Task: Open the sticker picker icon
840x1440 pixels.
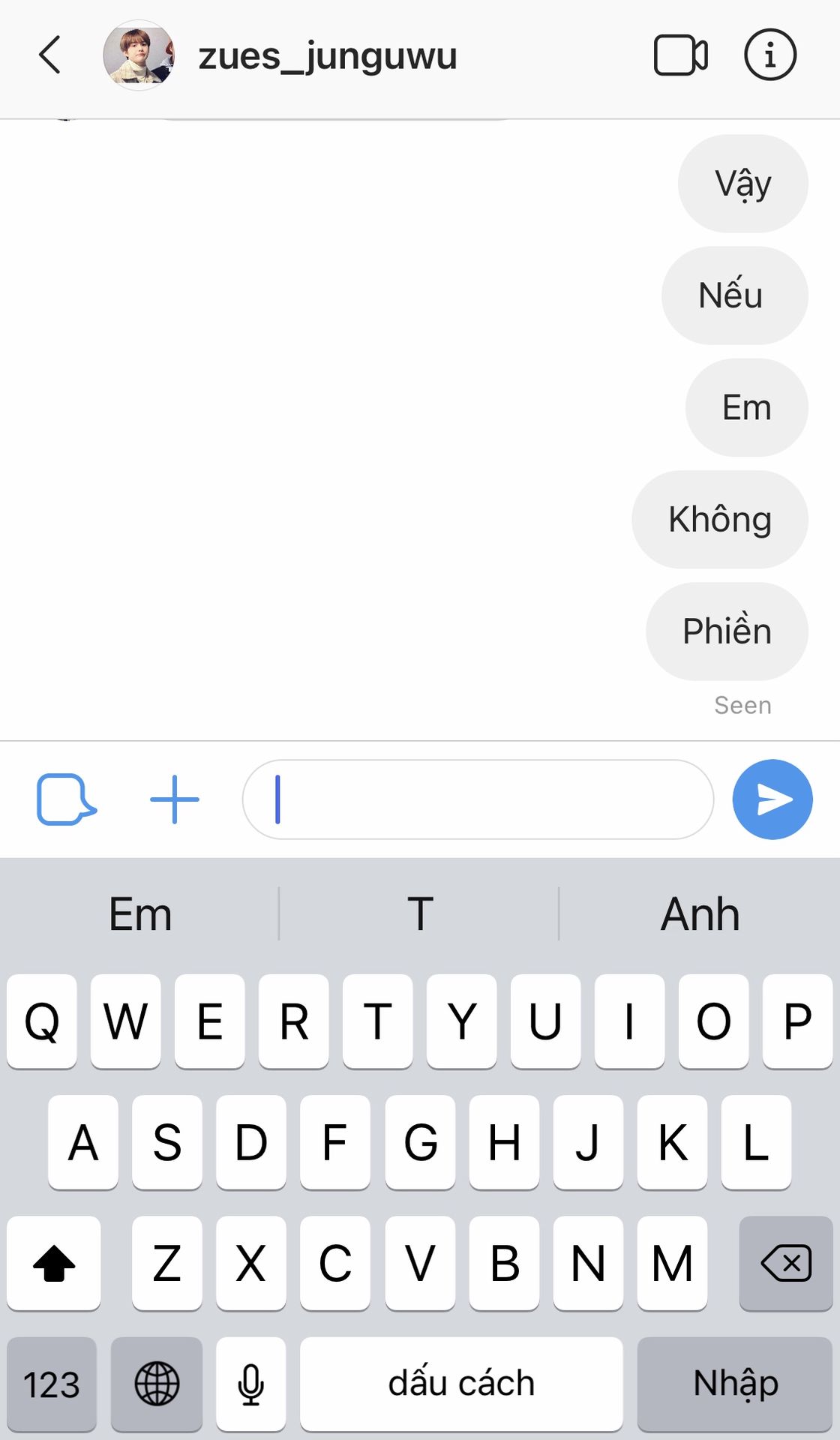Action: tap(66, 799)
